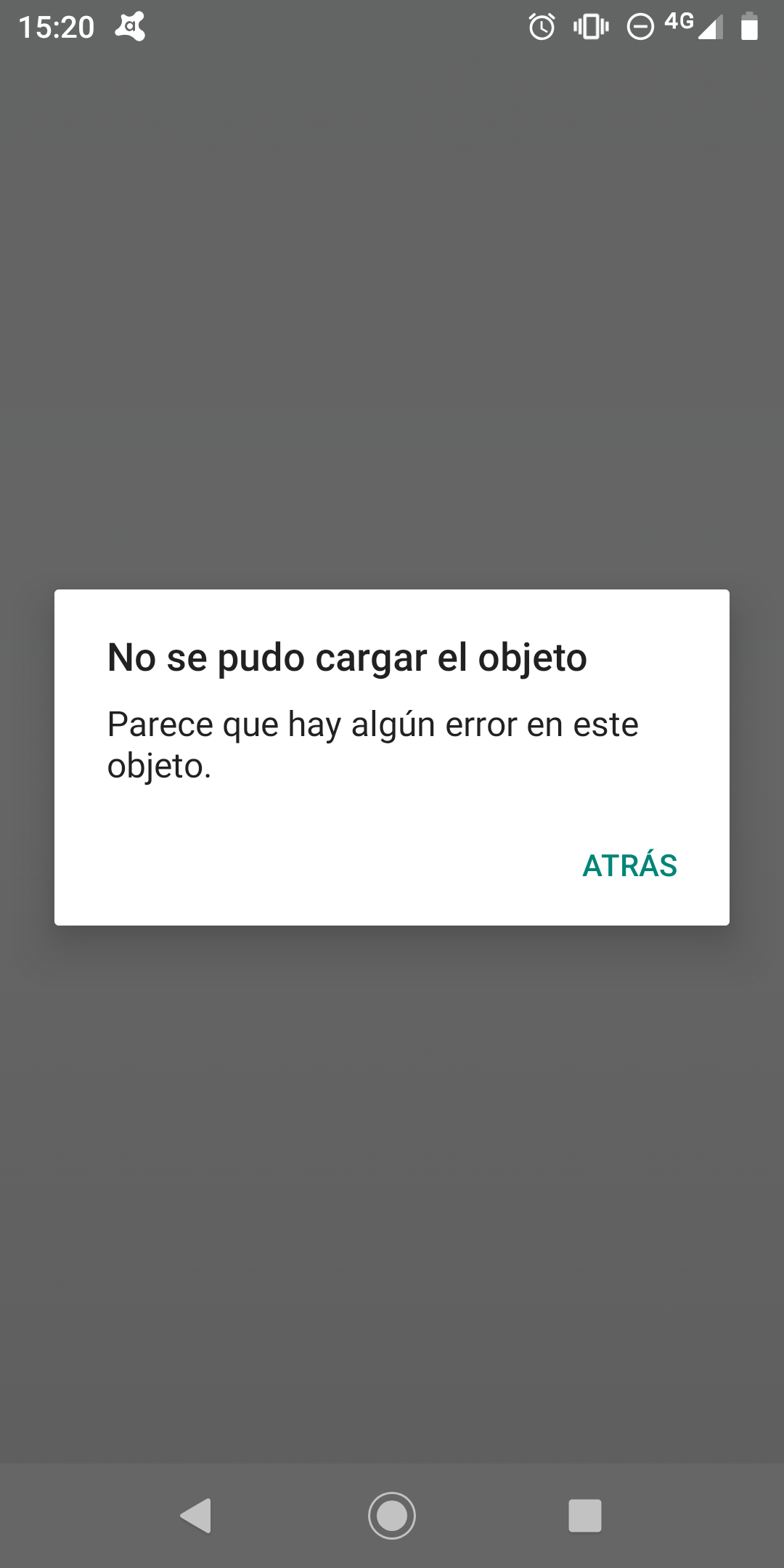Dismiss the error dialog with ATRÁS
This screenshot has width=784, height=1568.
pyautogui.click(x=629, y=865)
